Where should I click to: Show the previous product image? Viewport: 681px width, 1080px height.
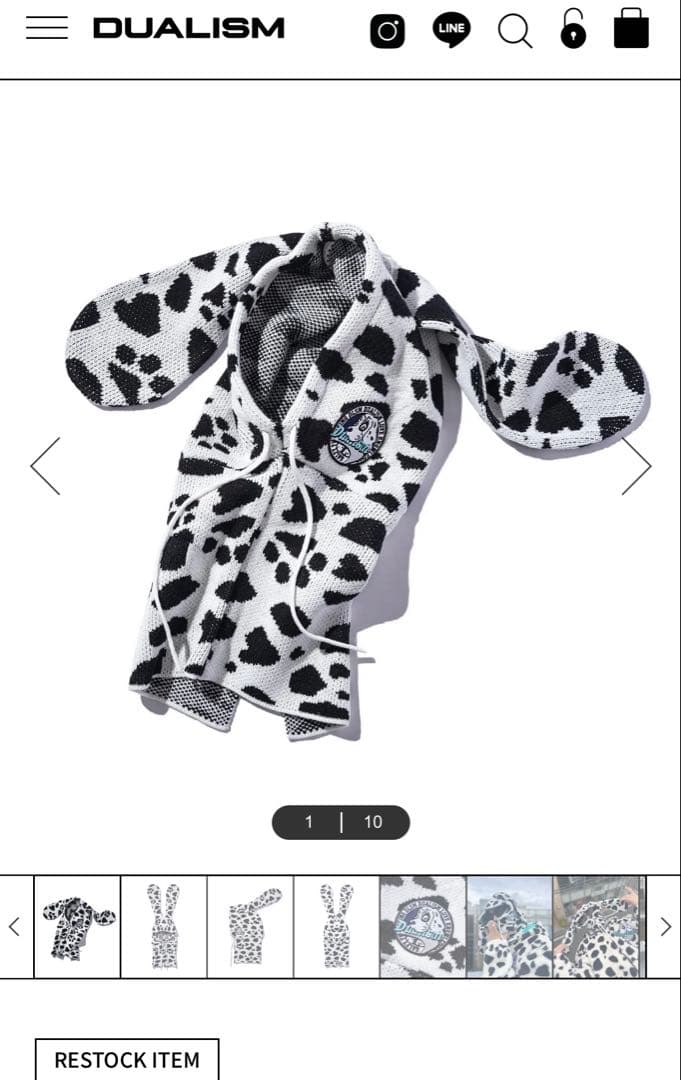[45, 466]
